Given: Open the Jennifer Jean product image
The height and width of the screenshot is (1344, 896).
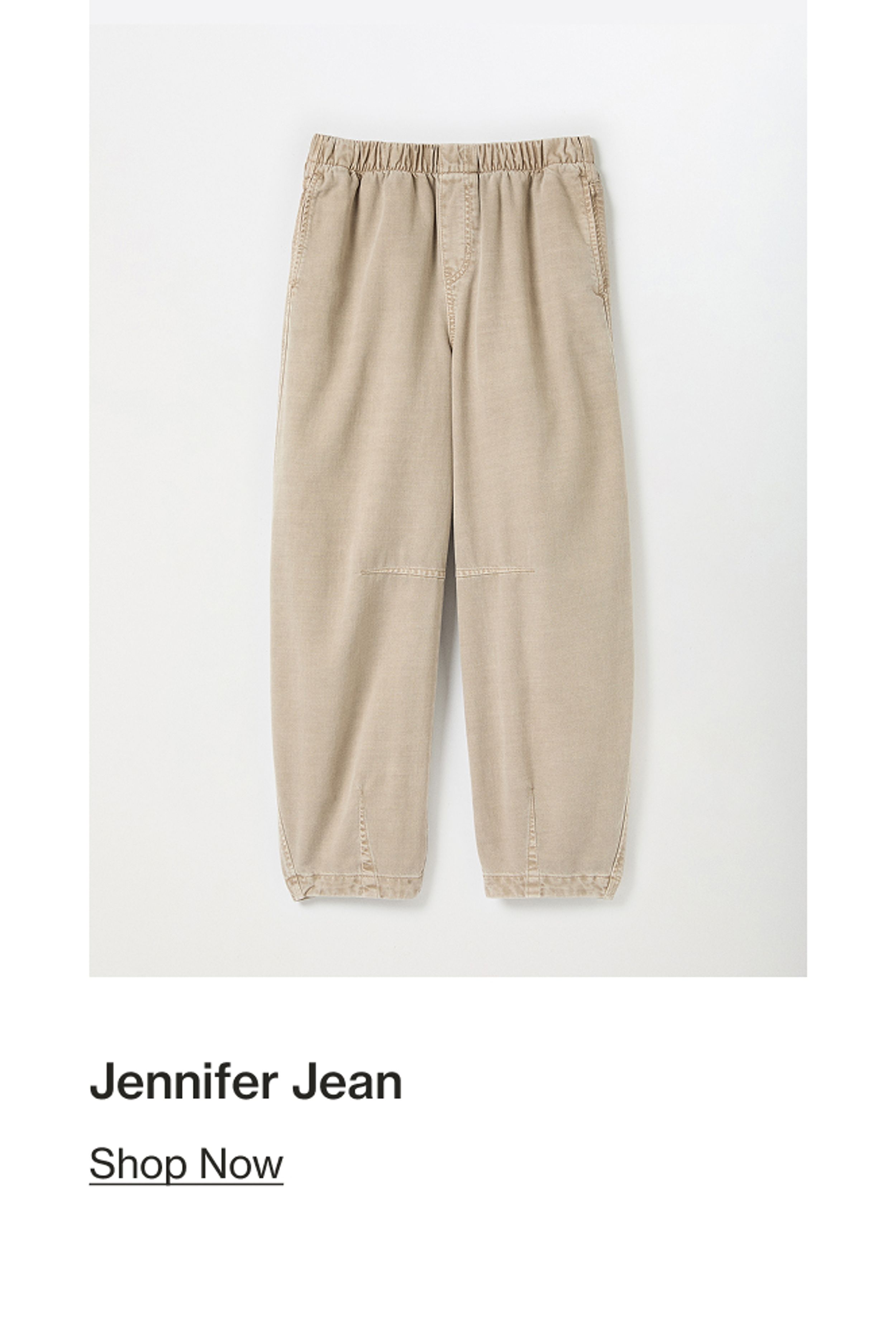Looking at the screenshot, I should (448, 503).
